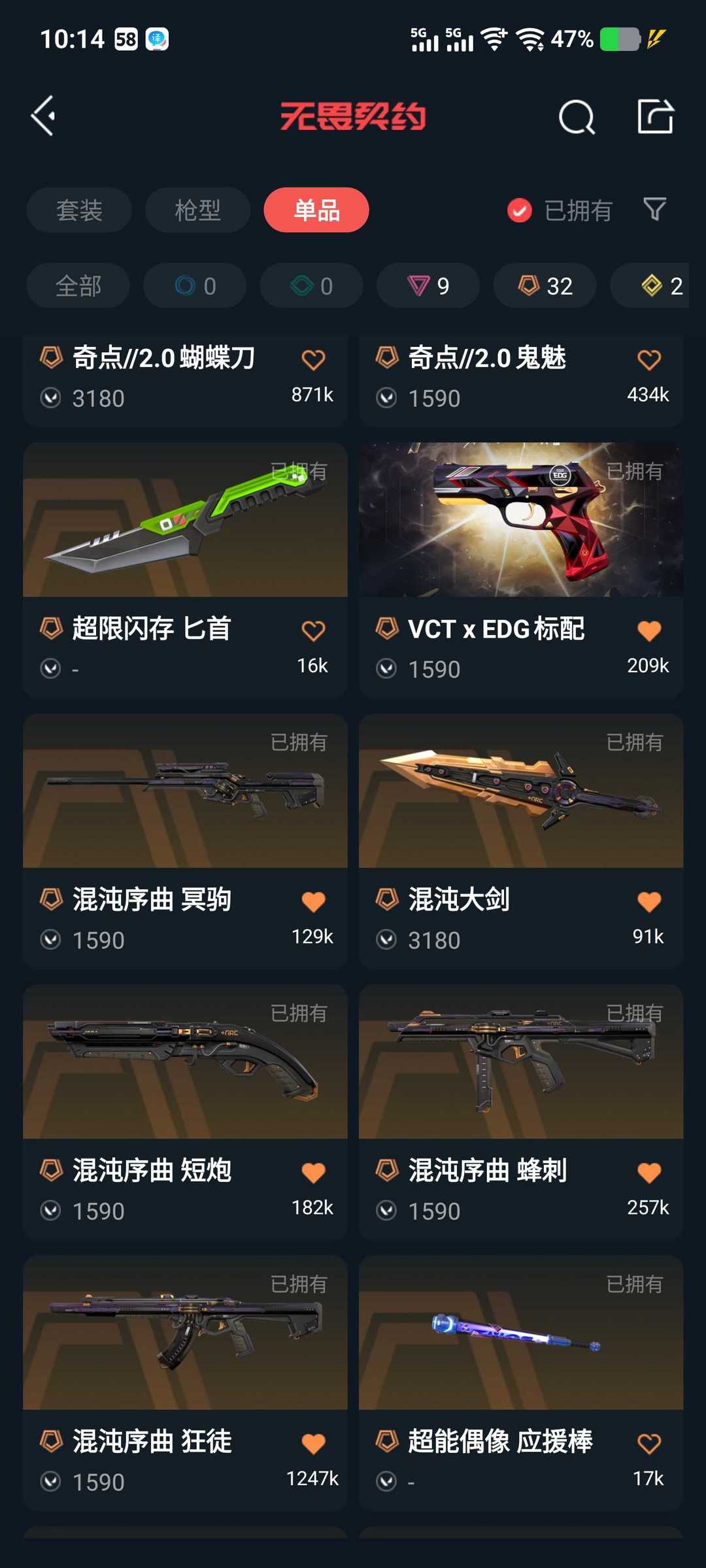Uncheck the 已拥有 filter checkbox
Screen dimensions: 706x1568
click(520, 210)
